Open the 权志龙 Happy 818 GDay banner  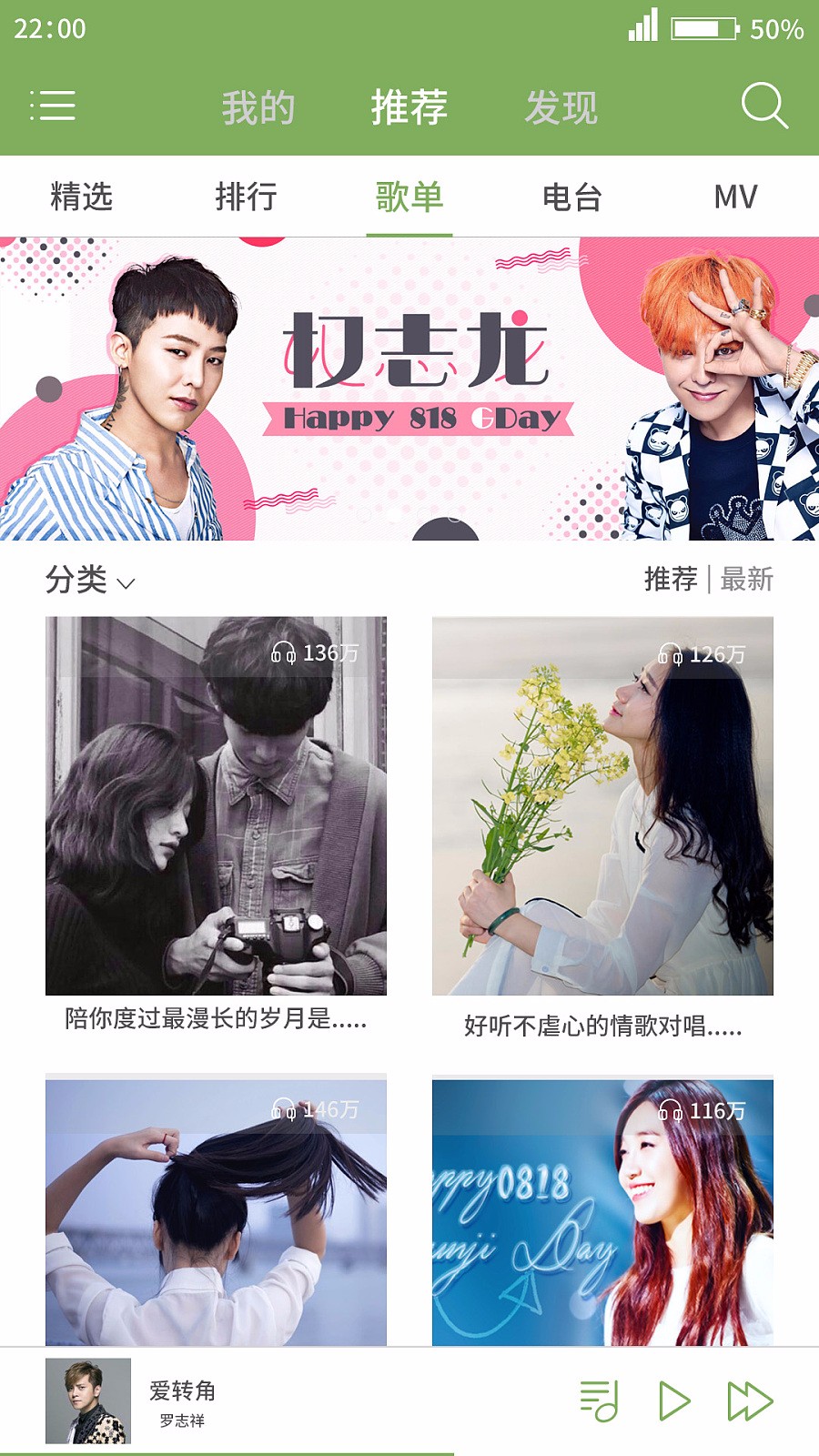click(409, 389)
